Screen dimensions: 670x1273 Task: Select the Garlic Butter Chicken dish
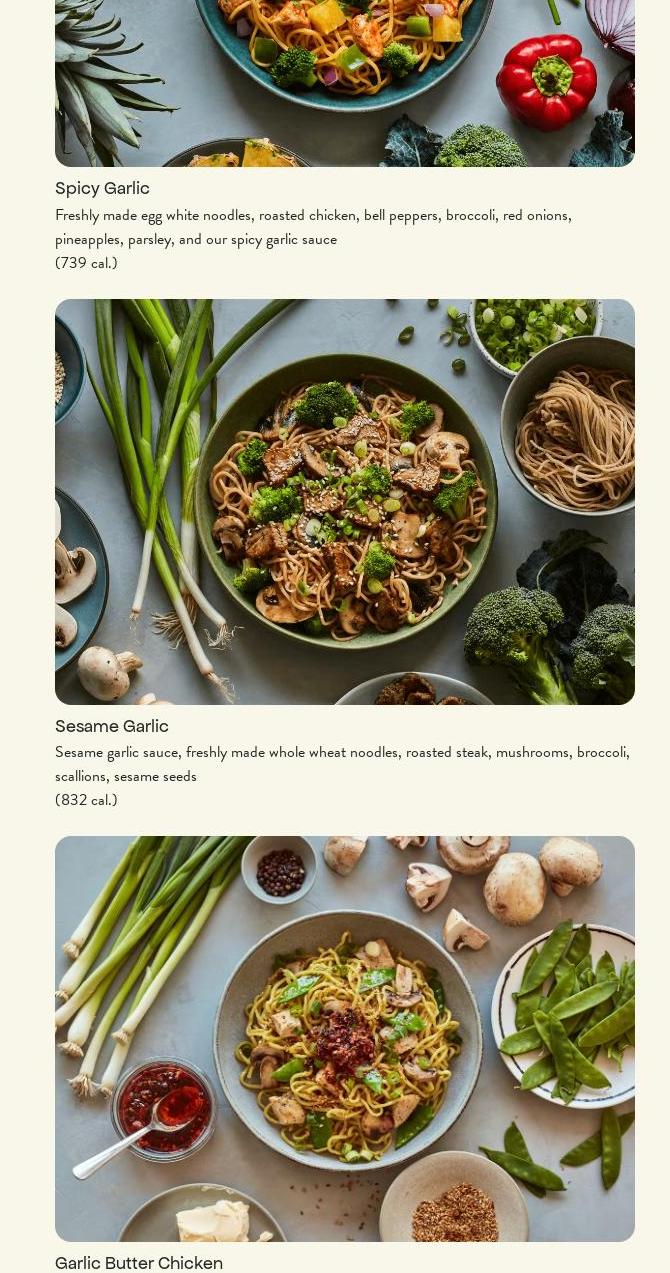point(139,1263)
